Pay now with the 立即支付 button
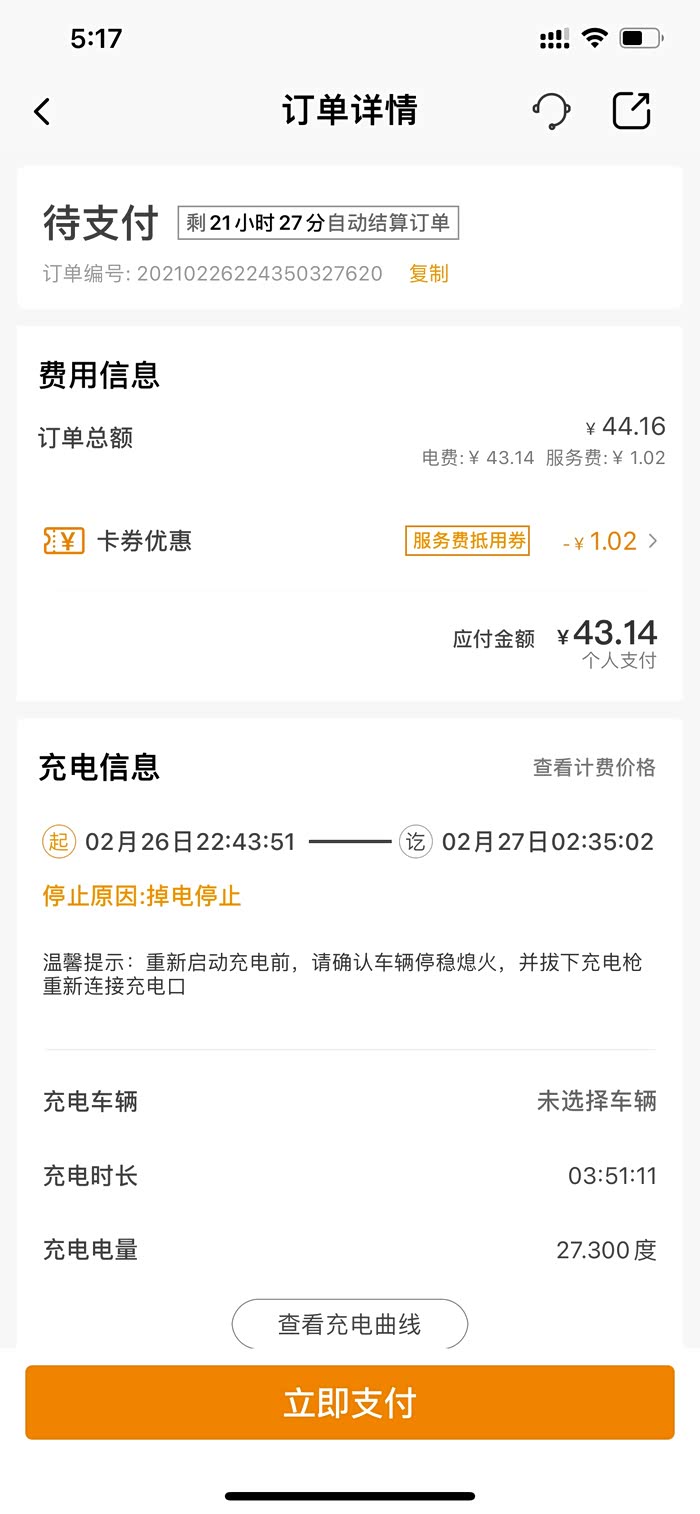 point(350,1402)
